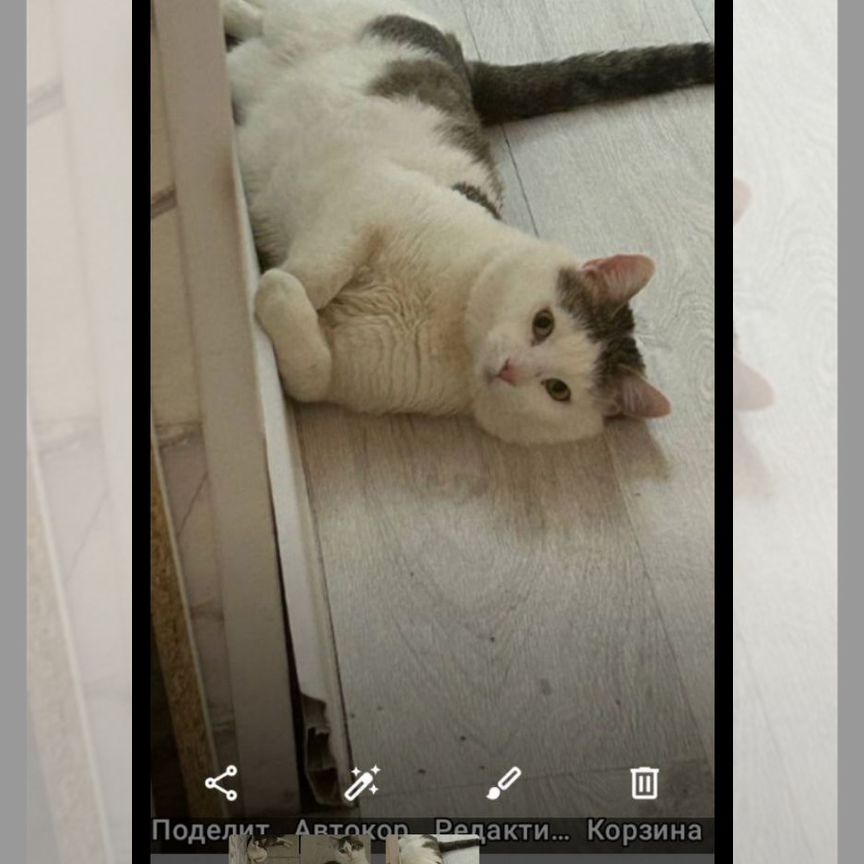This screenshot has width=864, height=864.
Task: Move the photo to Корзина
Action: (644, 783)
